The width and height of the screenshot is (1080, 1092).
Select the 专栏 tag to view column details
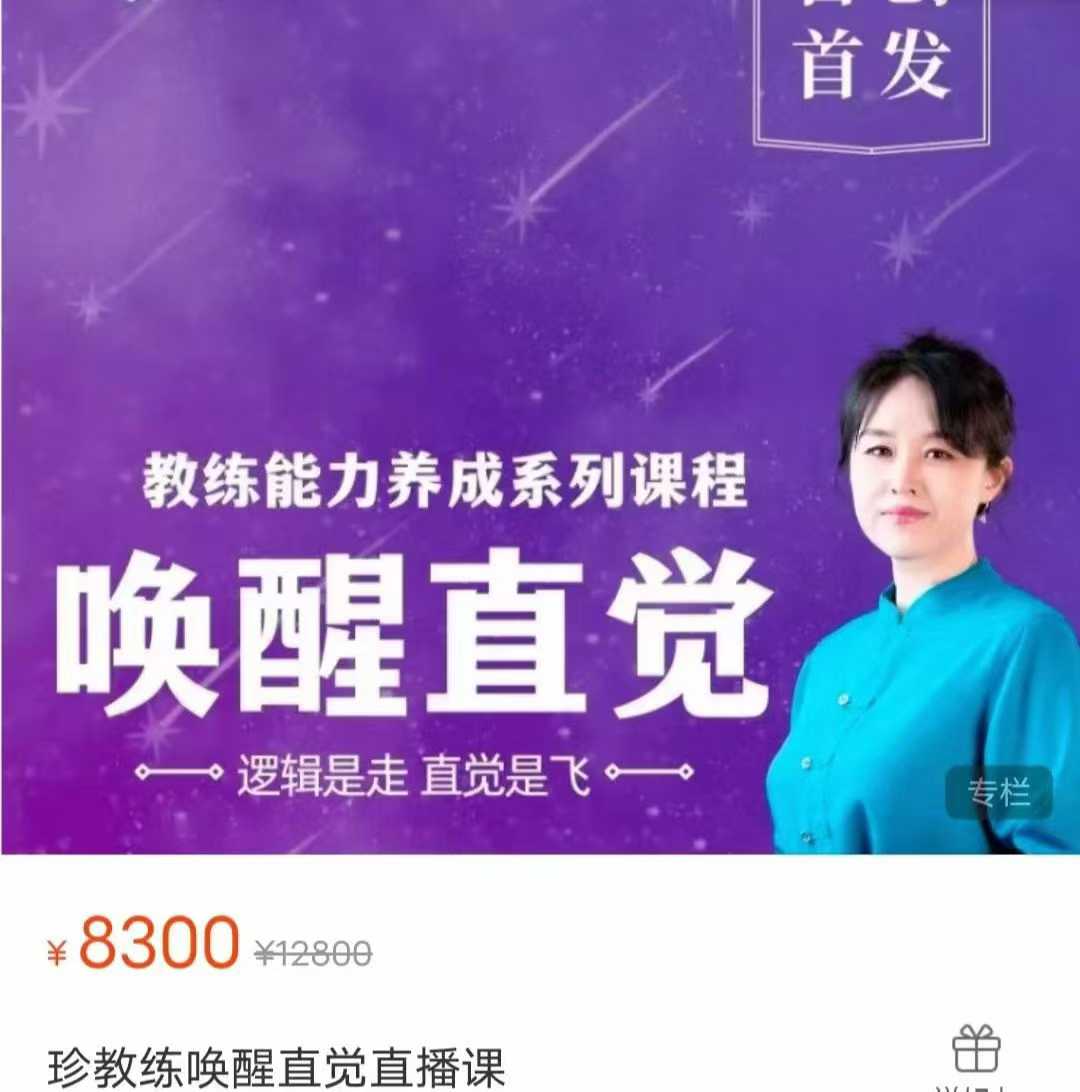coord(997,793)
